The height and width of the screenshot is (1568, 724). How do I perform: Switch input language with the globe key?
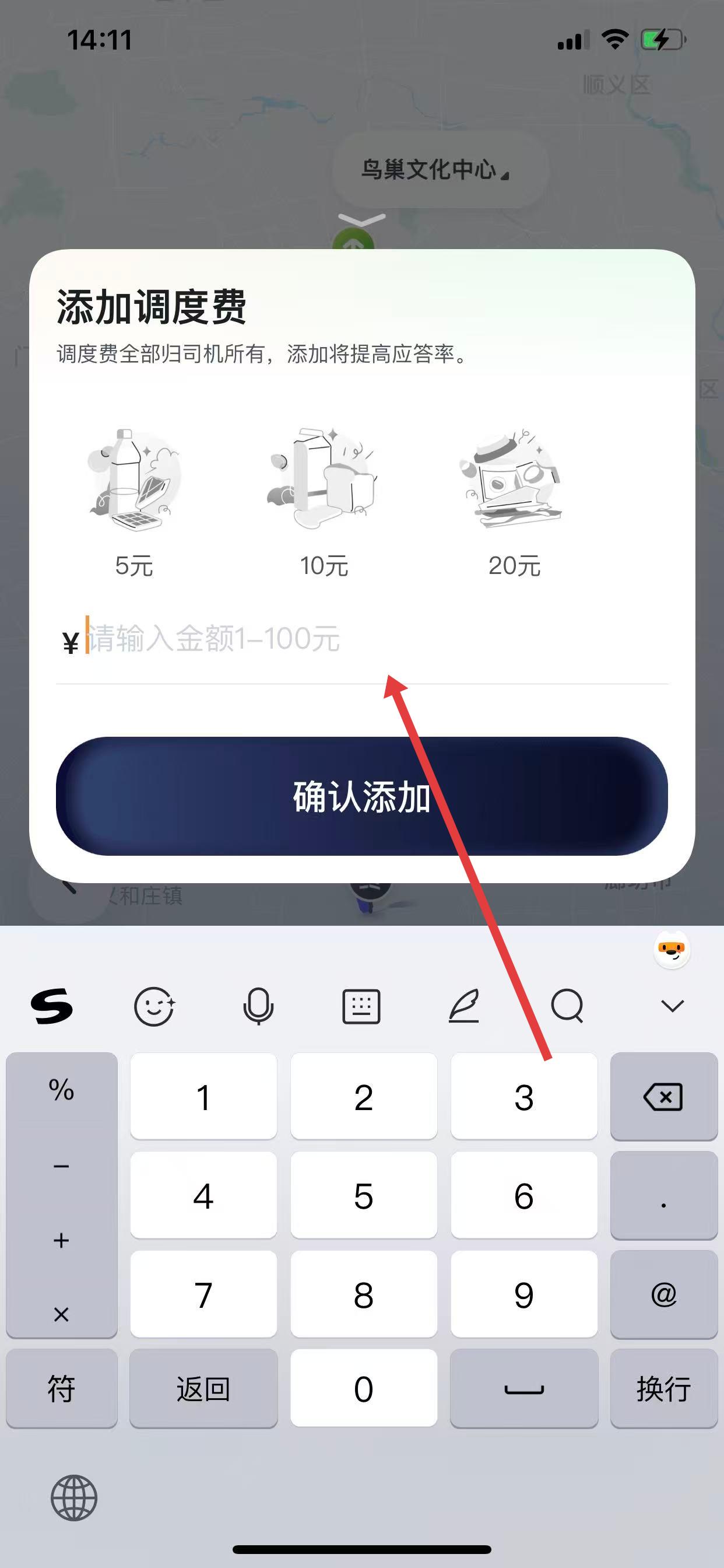click(73, 1498)
